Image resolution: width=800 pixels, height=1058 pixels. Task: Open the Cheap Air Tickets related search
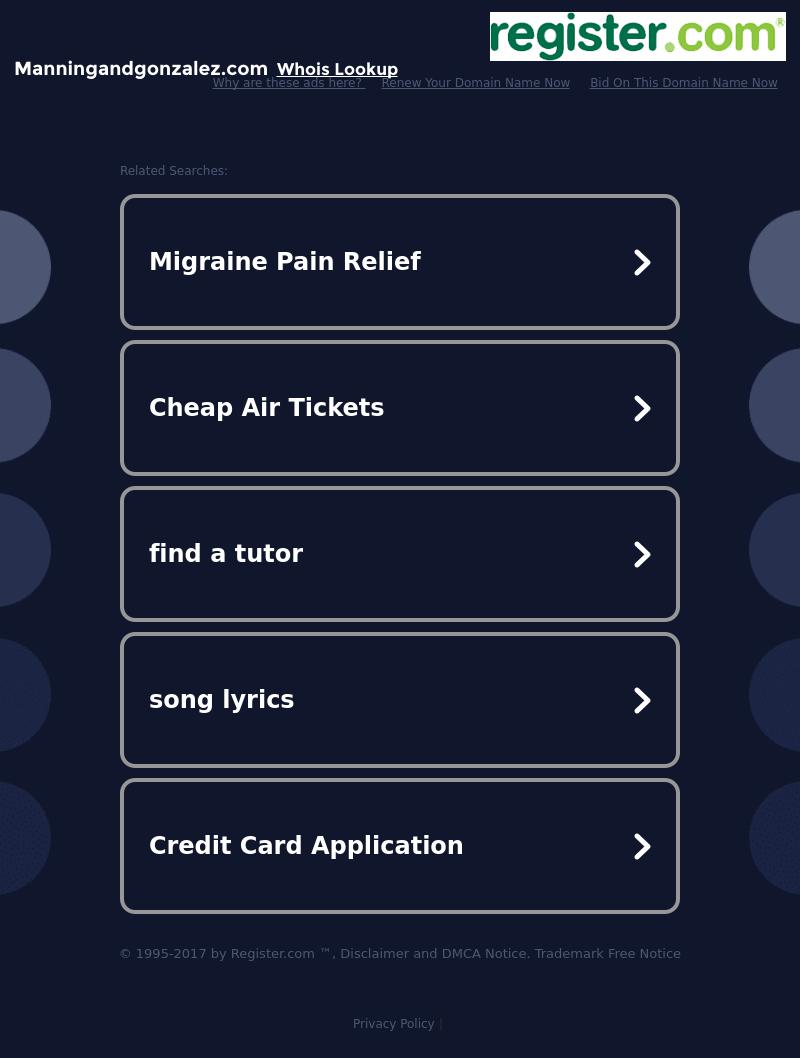400,408
